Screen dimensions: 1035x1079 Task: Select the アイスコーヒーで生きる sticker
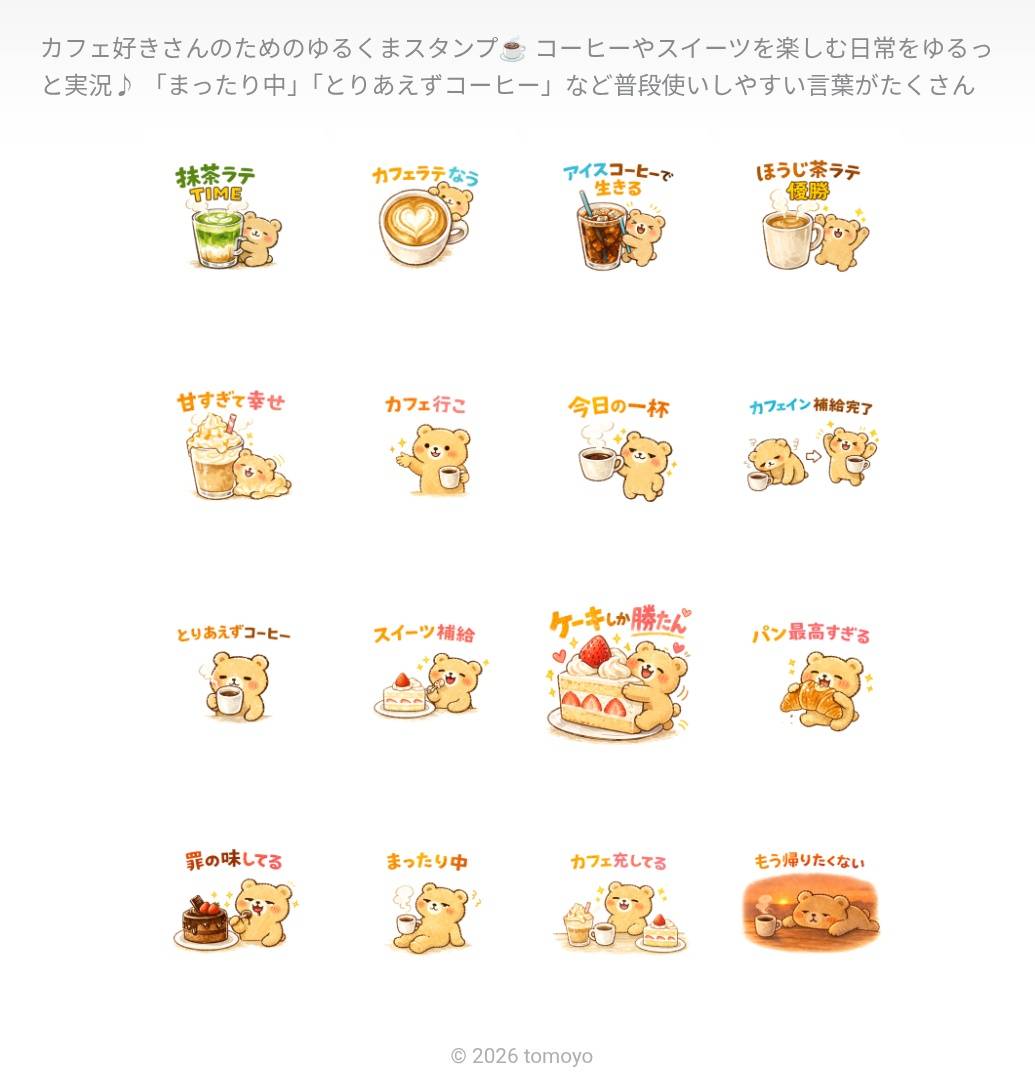[x=618, y=218]
